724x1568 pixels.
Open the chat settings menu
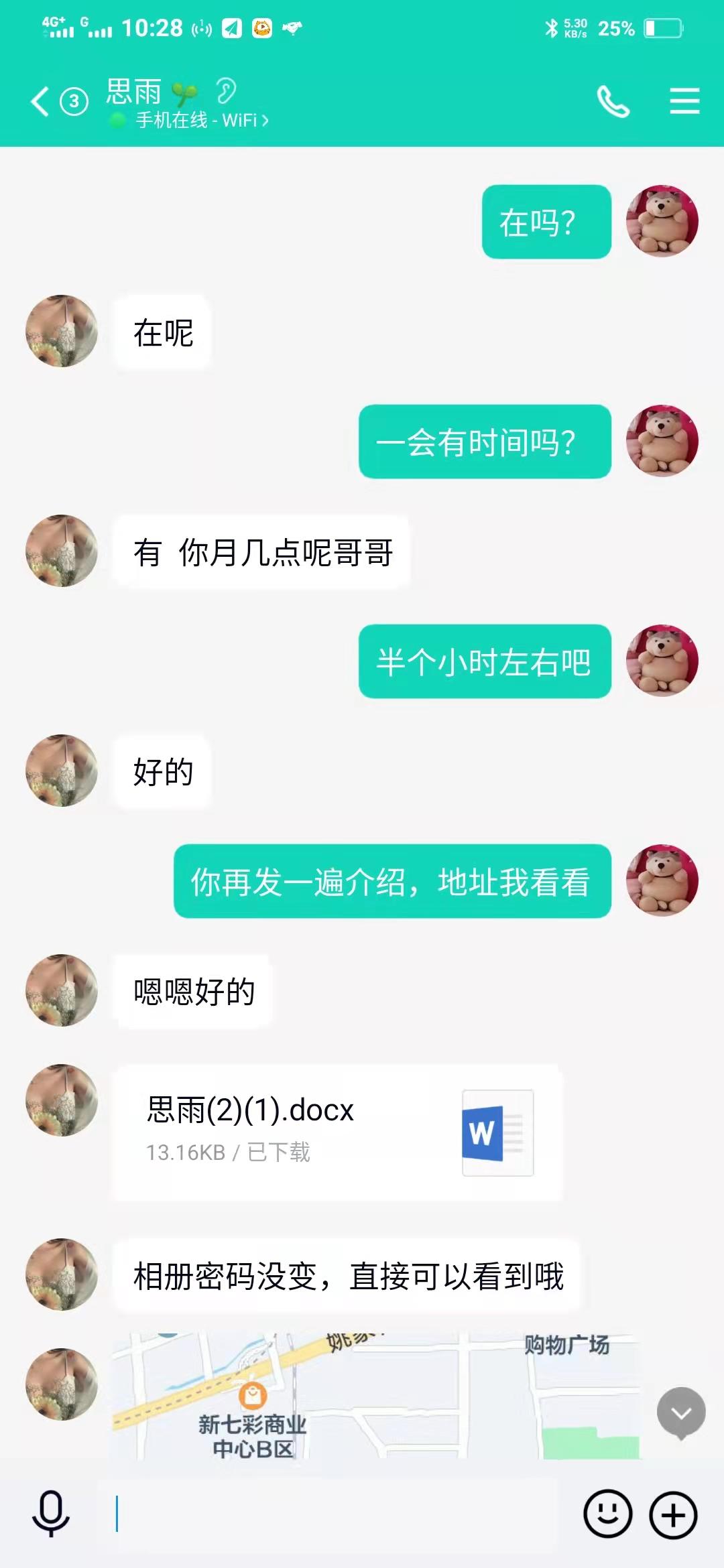[684, 102]
